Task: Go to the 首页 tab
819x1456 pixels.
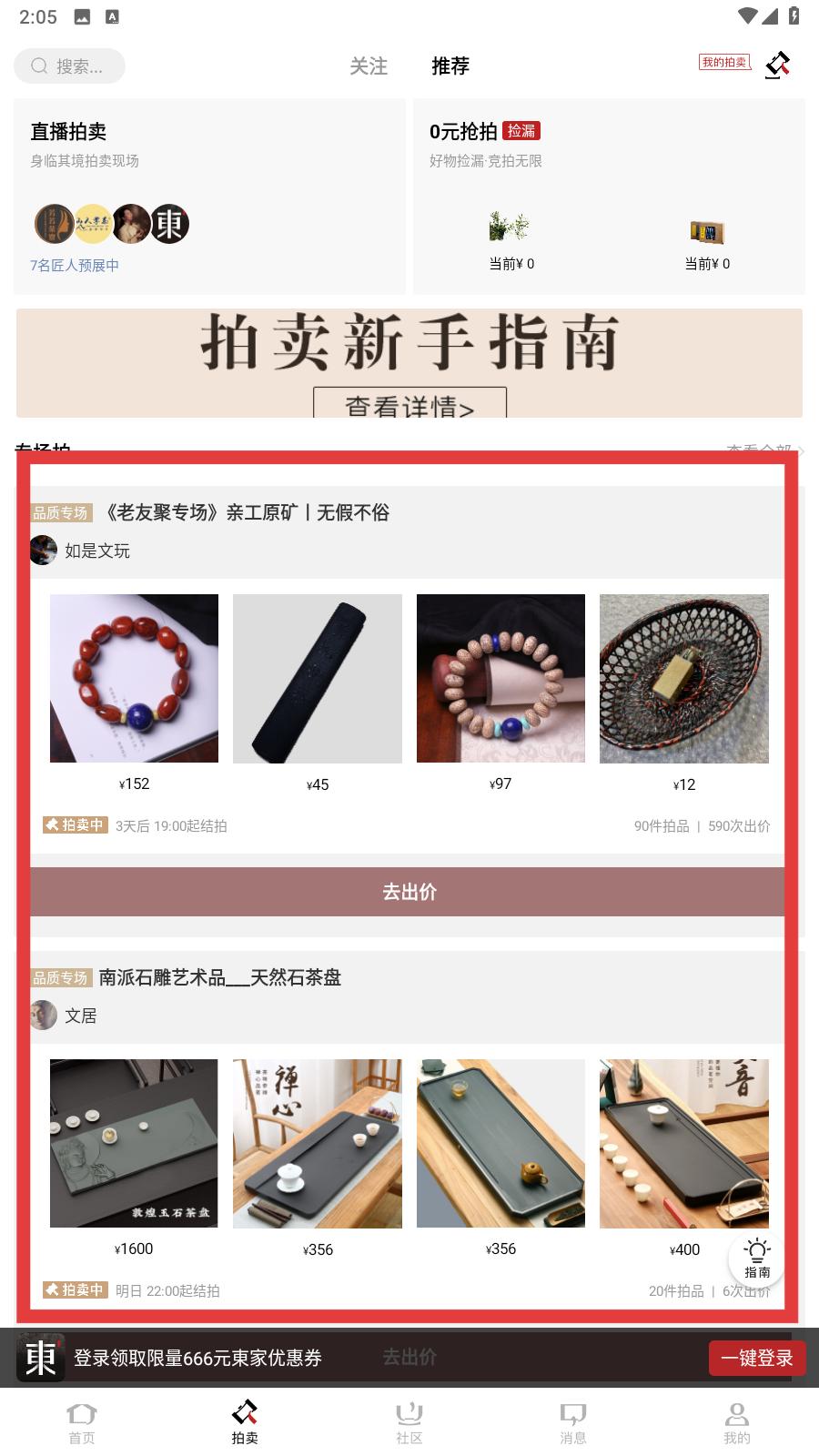Action: (82, 1423)
